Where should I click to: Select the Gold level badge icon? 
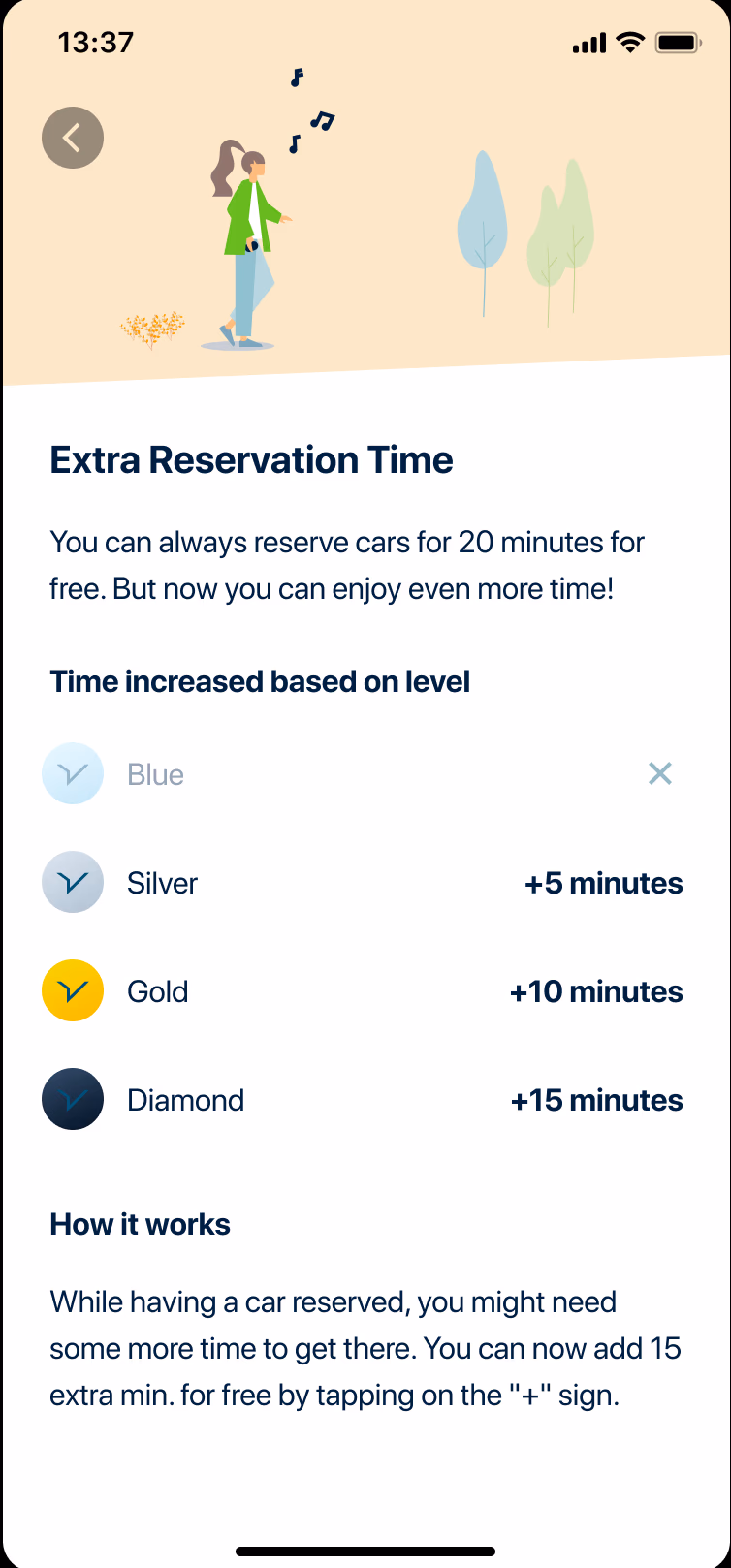click(x=73, y=990)
